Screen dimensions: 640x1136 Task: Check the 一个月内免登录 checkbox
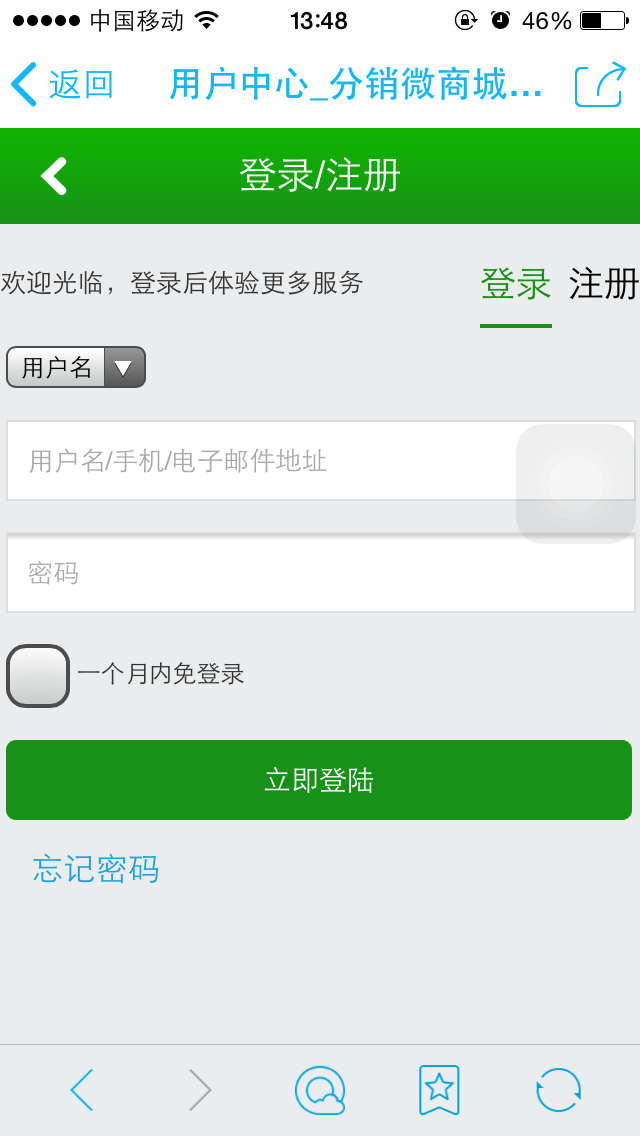[38, 676]
